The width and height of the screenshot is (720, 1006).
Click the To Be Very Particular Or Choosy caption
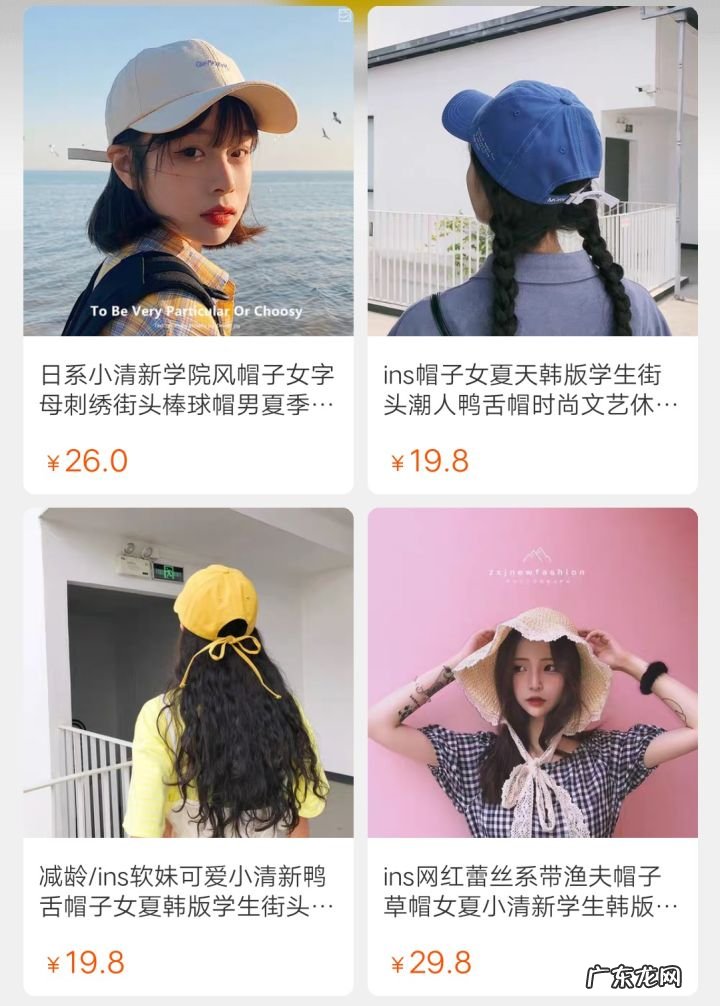click(x=190, y=311)
